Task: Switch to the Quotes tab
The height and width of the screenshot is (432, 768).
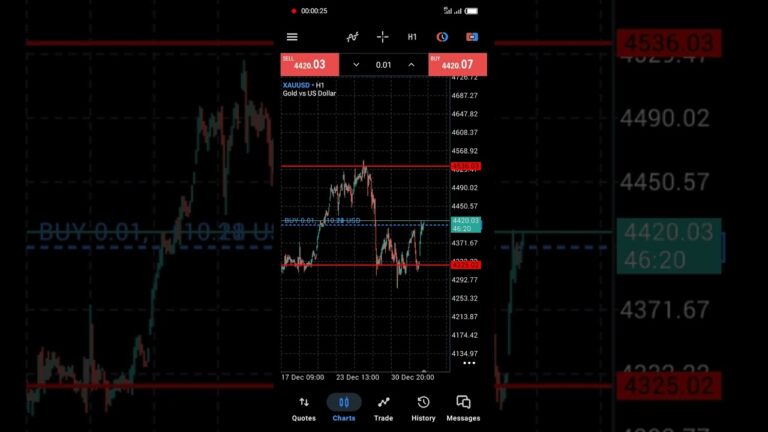Action: [x=303, y=407]
